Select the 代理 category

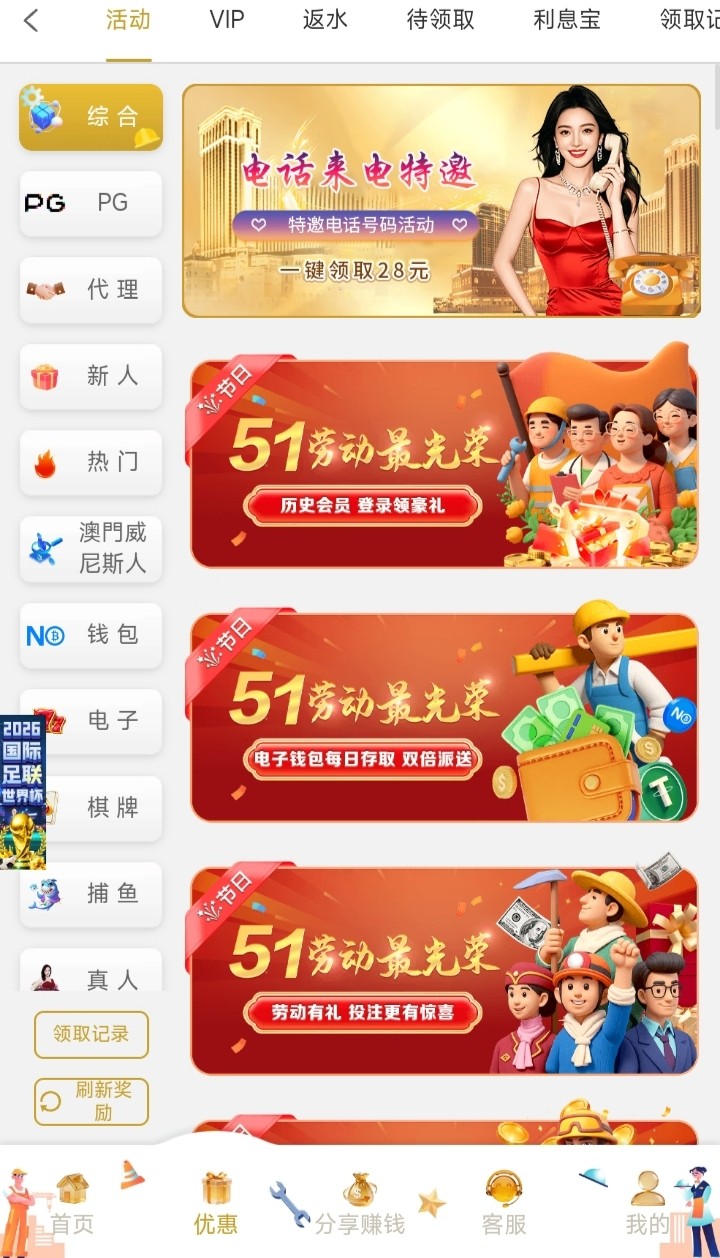click(x=91, y=290)
